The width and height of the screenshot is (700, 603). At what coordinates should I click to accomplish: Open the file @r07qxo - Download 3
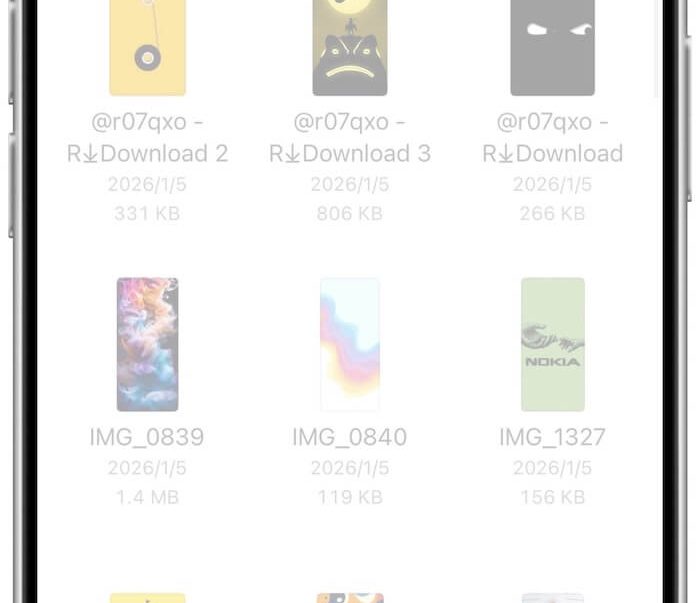point(350,50)
